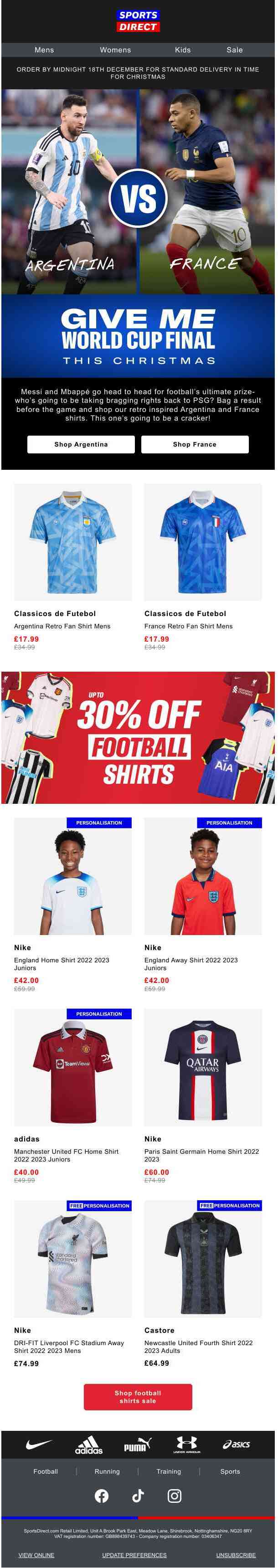Tap the Shop France button
This screenshot has height=1568, width=278.
click(x=195, y=444)
